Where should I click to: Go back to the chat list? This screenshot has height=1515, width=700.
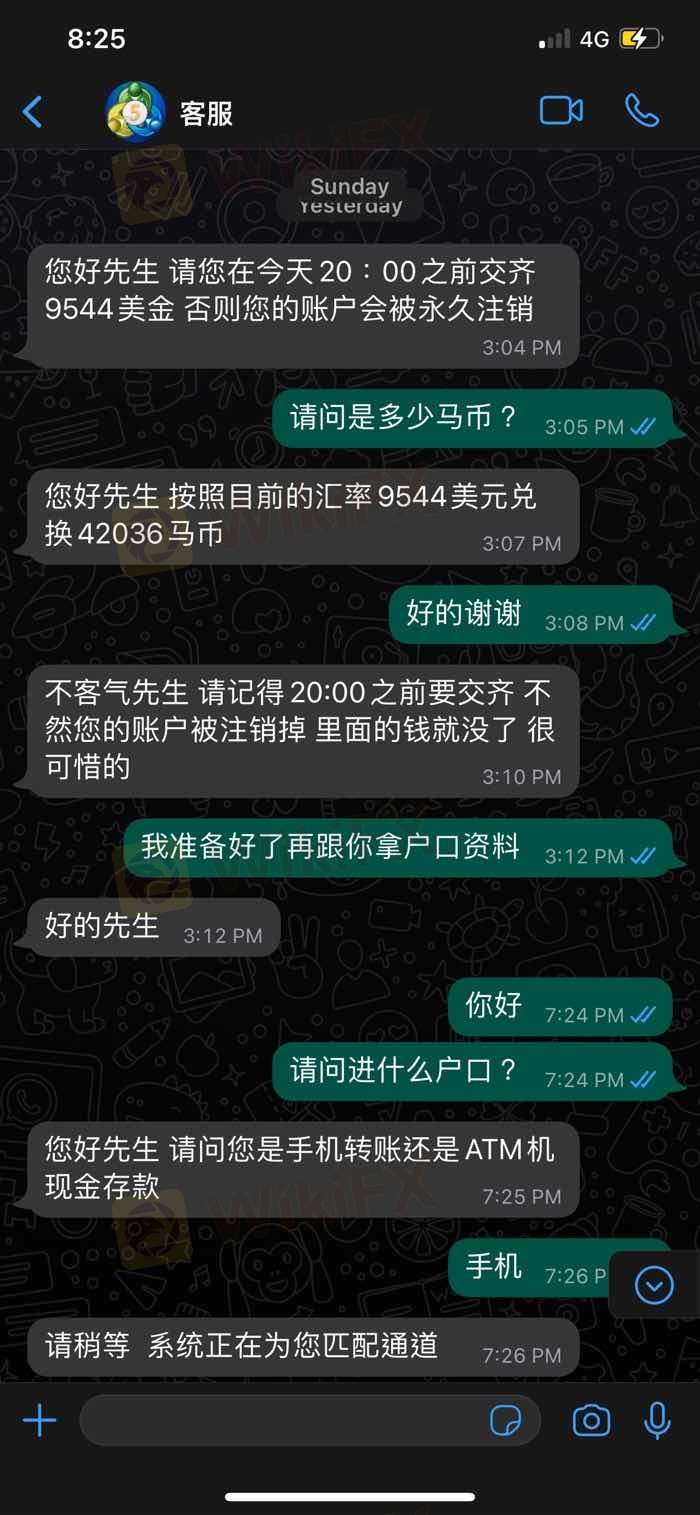click(32, 112)
